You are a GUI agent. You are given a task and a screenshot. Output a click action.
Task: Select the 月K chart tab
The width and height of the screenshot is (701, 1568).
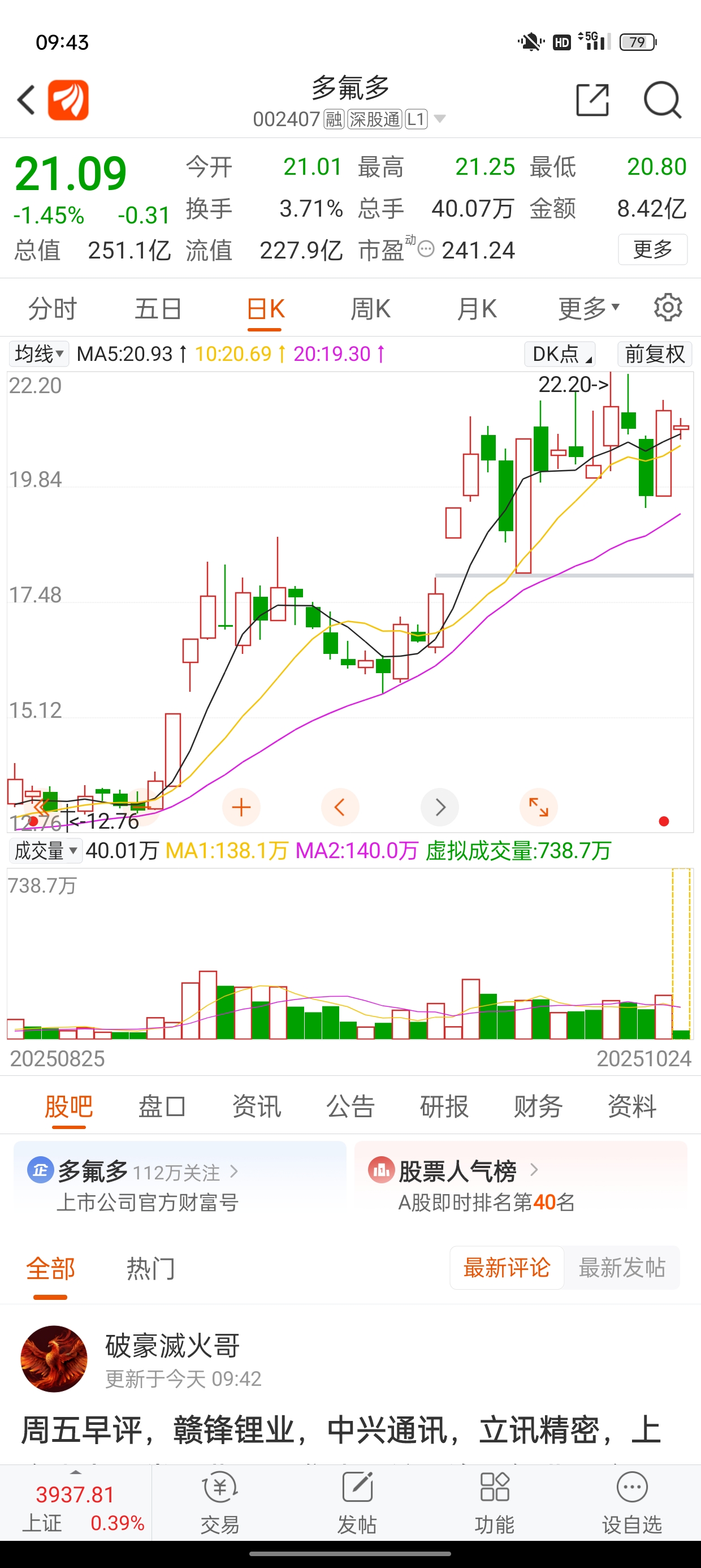point(477,309)
